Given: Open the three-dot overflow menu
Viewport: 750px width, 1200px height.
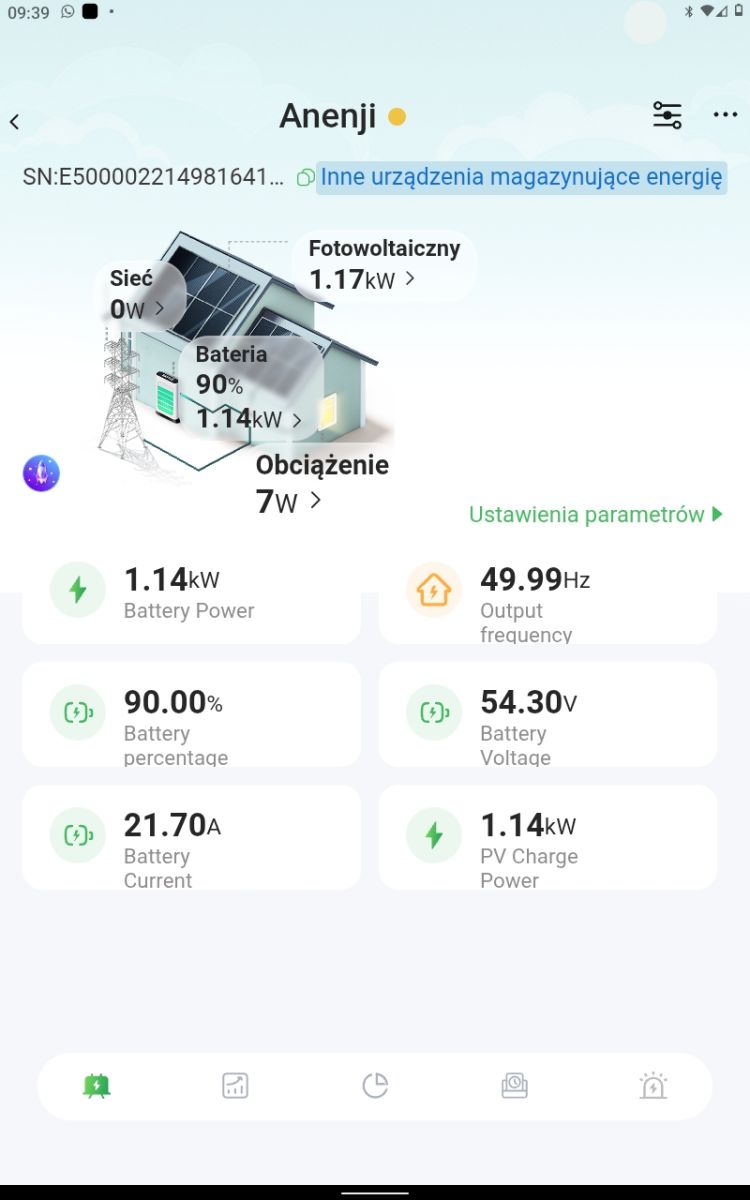Looking at the screenshot, I should tap(725, 115).
